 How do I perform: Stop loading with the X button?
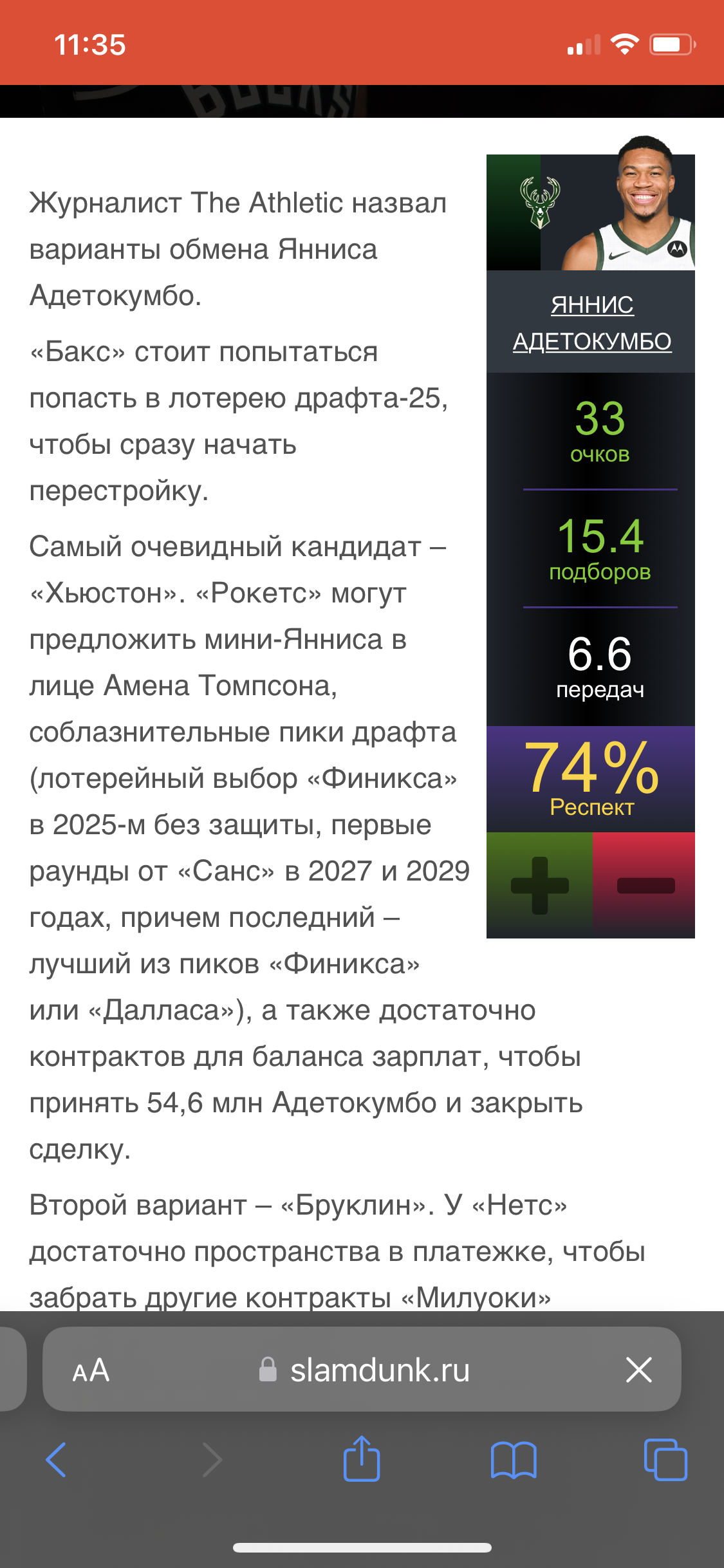pyautogui.click(x=639, y=1370)
